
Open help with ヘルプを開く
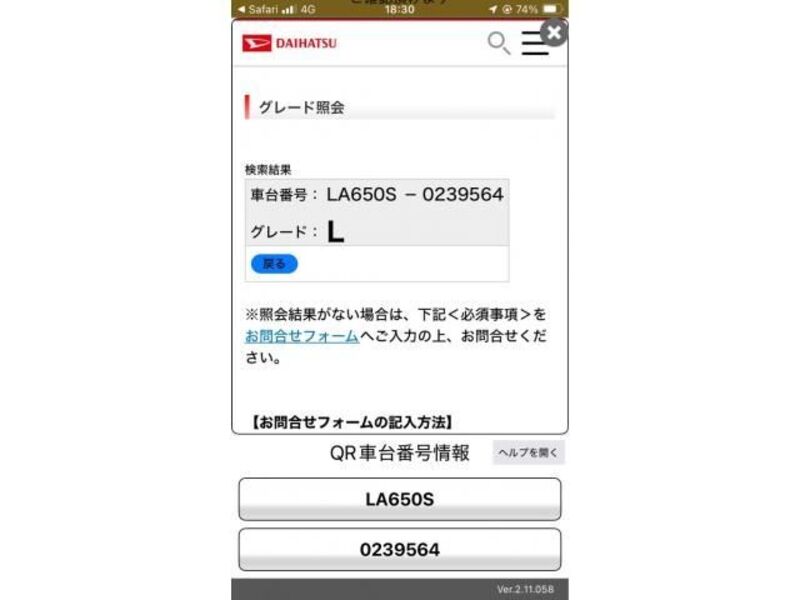529,453
